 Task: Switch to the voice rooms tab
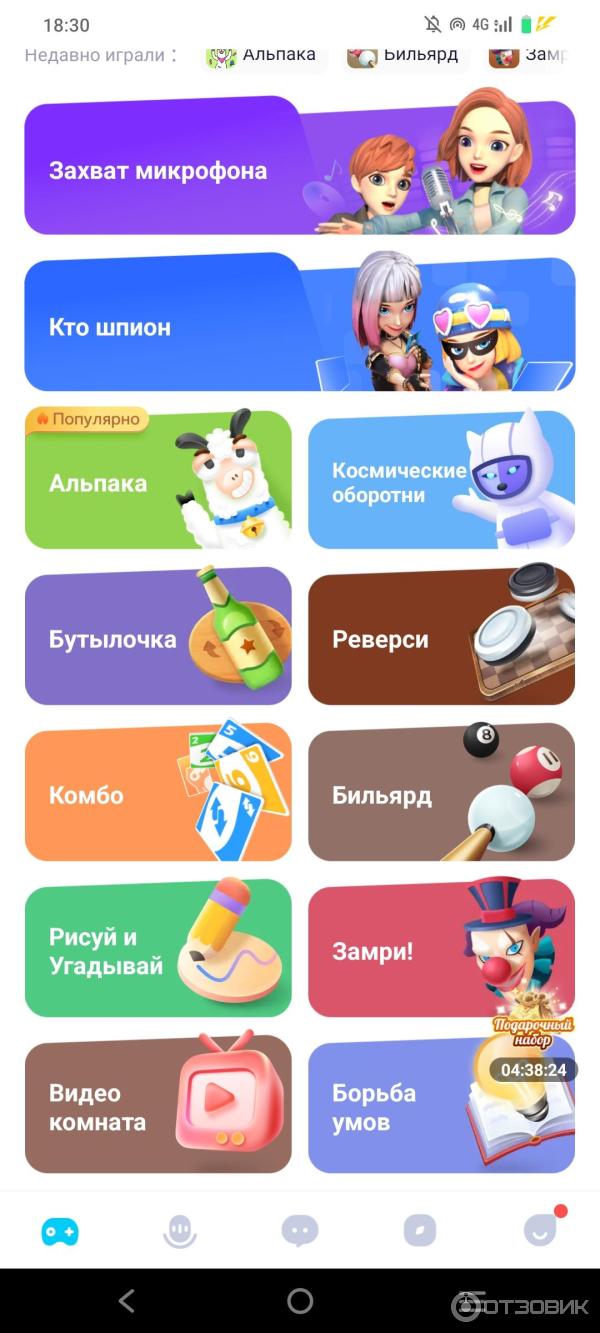[x=180, y=1231]
